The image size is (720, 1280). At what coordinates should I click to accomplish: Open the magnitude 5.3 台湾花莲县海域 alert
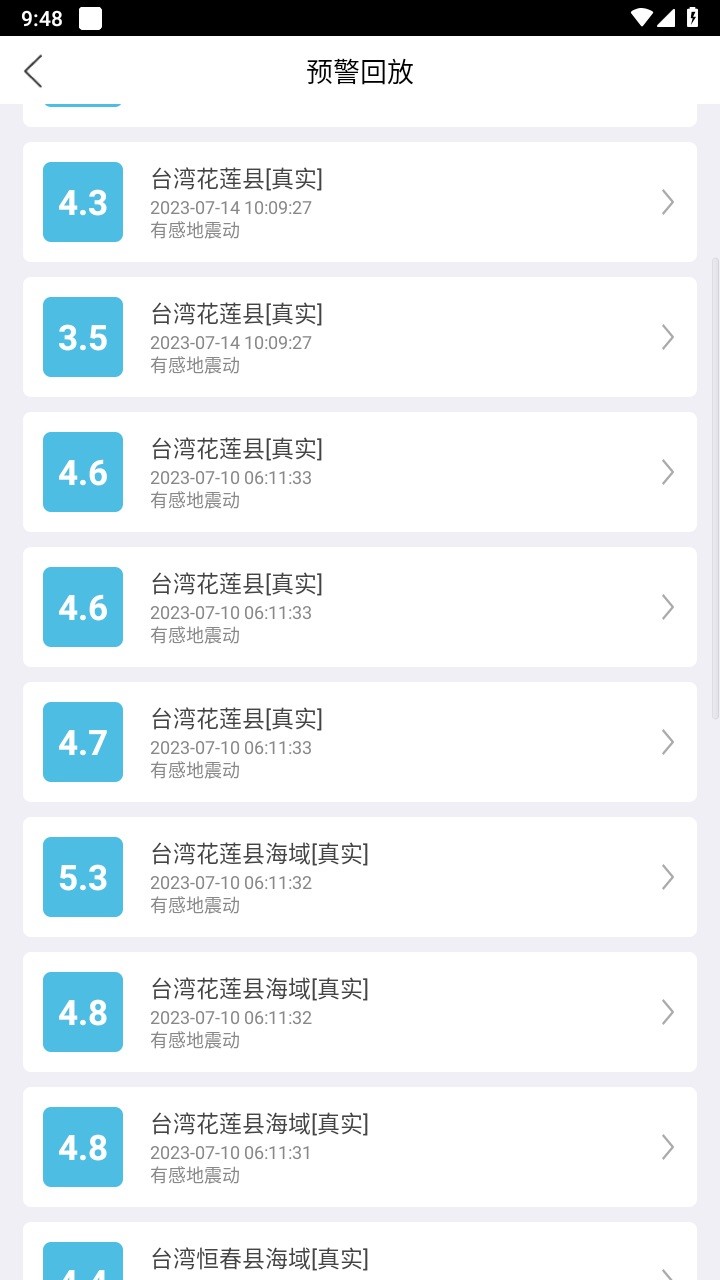(x=360, y=877)
